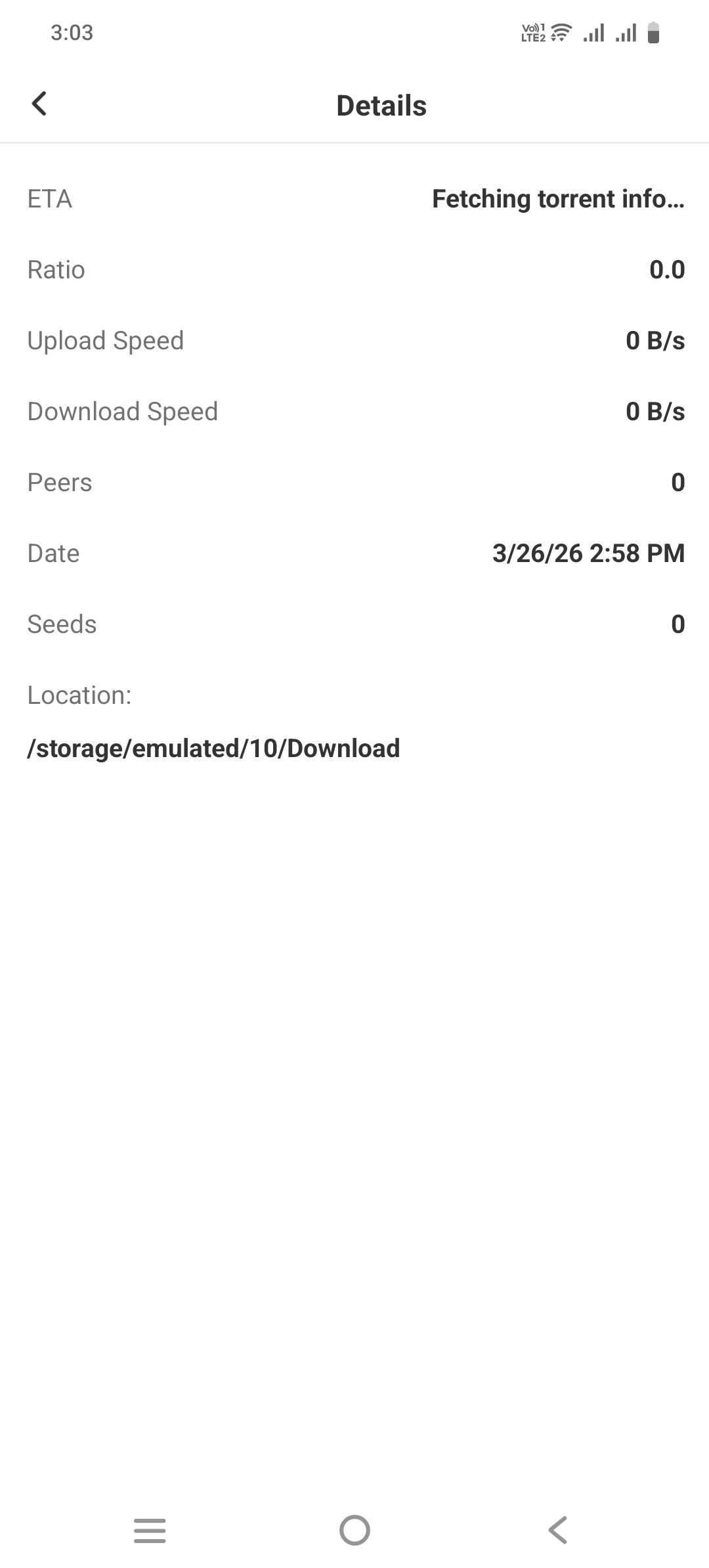Tap the Wi-Fi icon in the status bar
Image resolution: width=709 pixels, height=1568 pixels.
[x=561, y=32]
